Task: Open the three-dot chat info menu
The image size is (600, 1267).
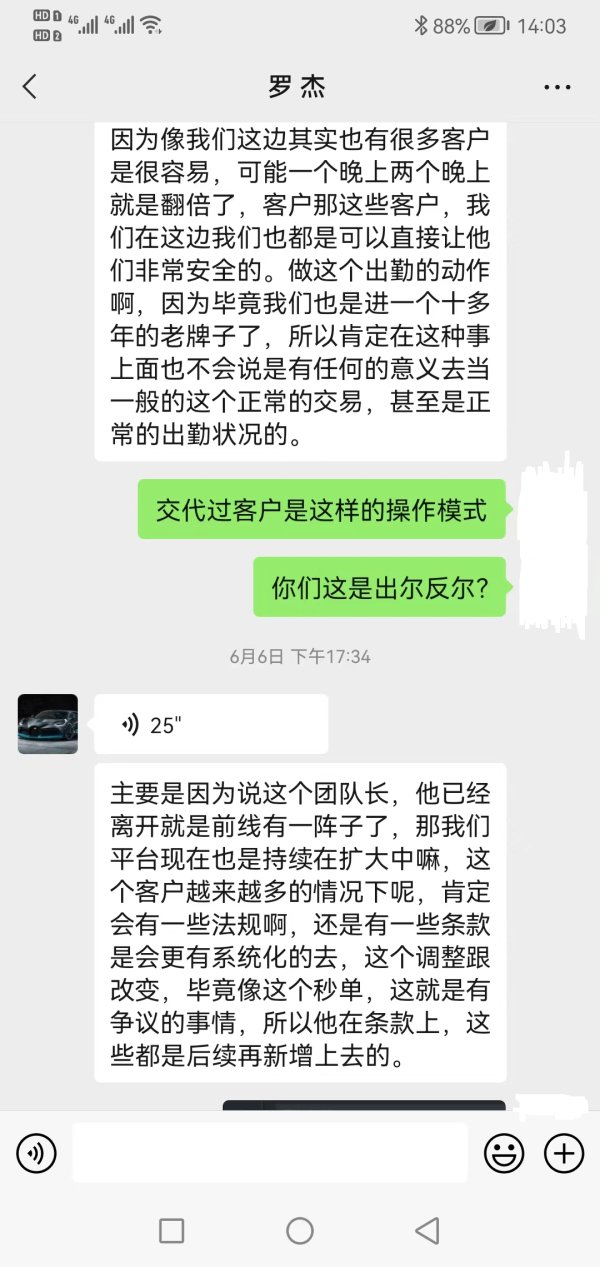Action: click(557, 87)
